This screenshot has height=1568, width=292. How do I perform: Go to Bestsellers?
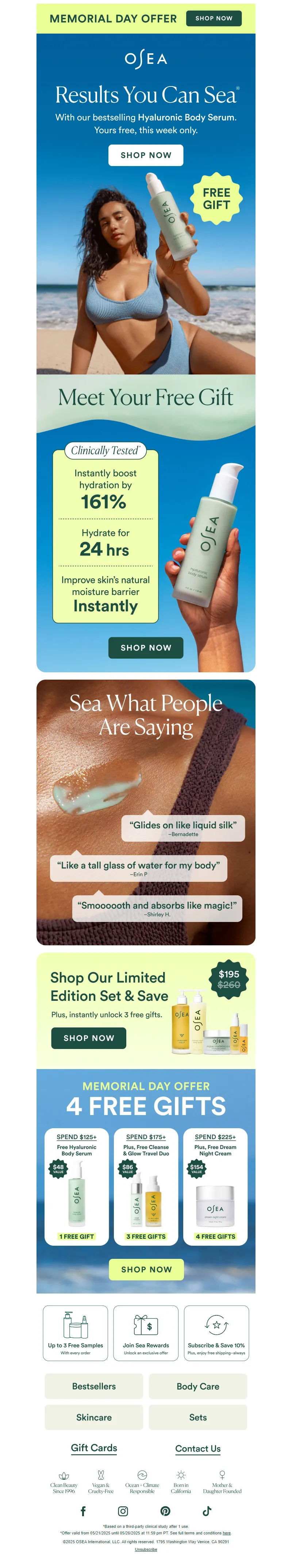pyautogui.click(x=94, y=1386)
